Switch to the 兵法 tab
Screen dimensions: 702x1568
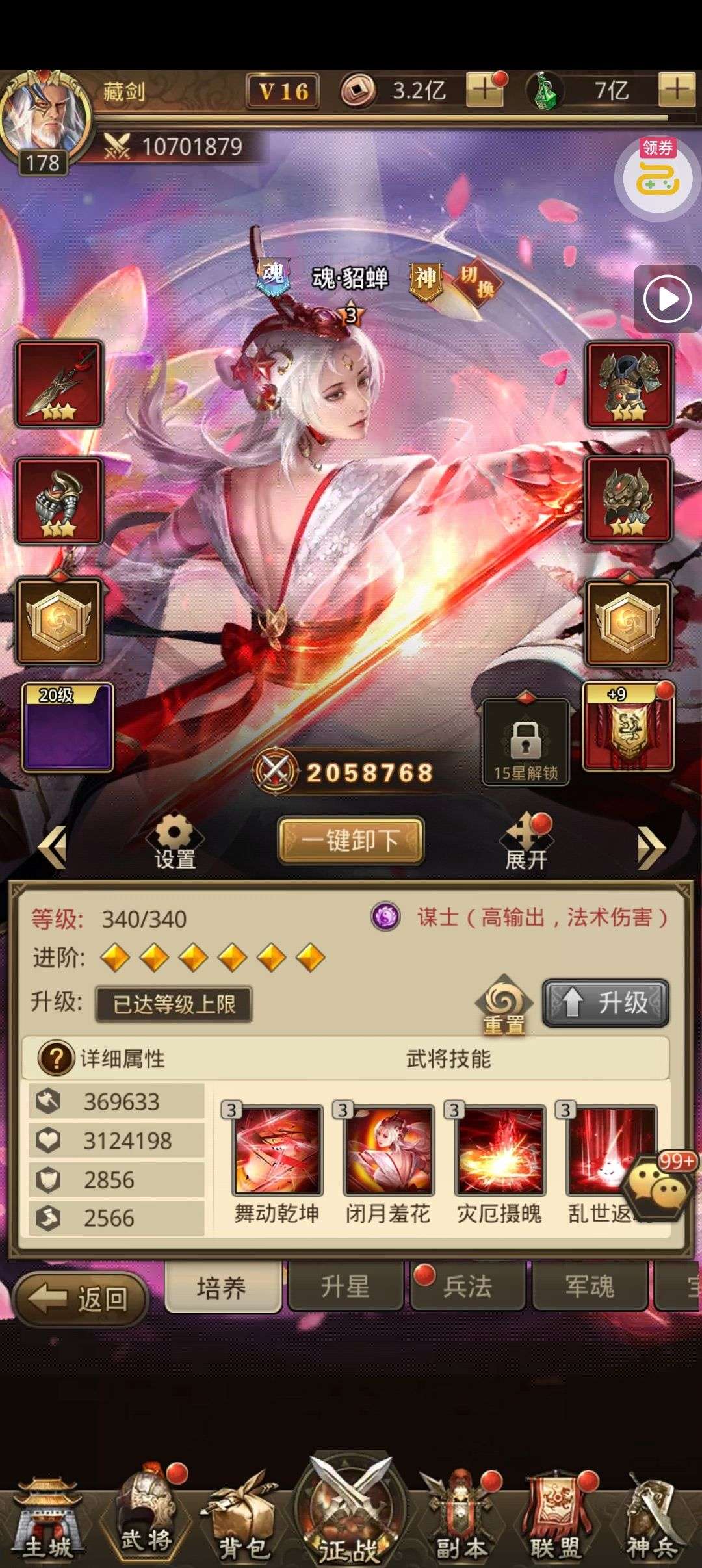(x=467, y=1287)
